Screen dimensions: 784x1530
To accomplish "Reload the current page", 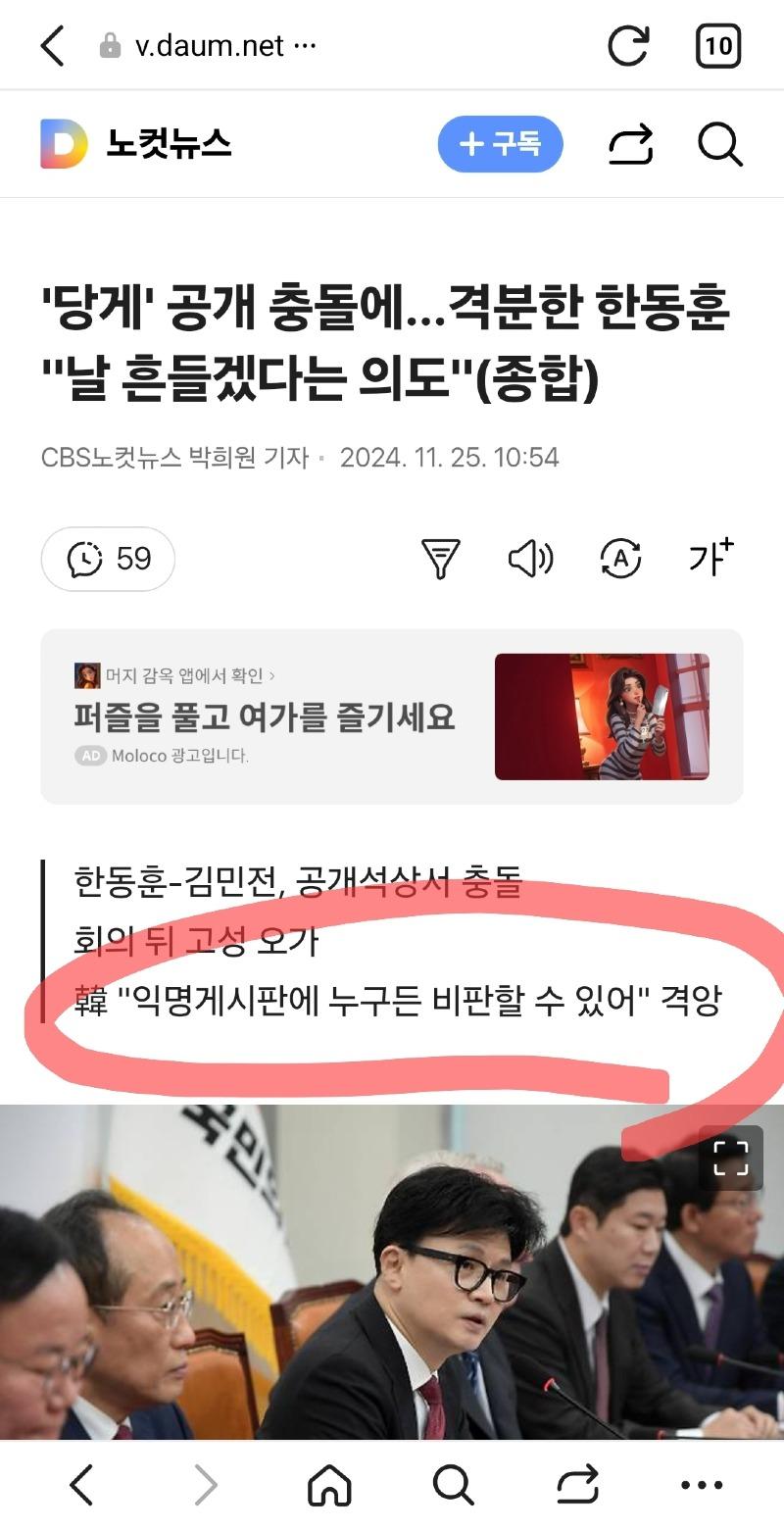I will click(627, 45).
